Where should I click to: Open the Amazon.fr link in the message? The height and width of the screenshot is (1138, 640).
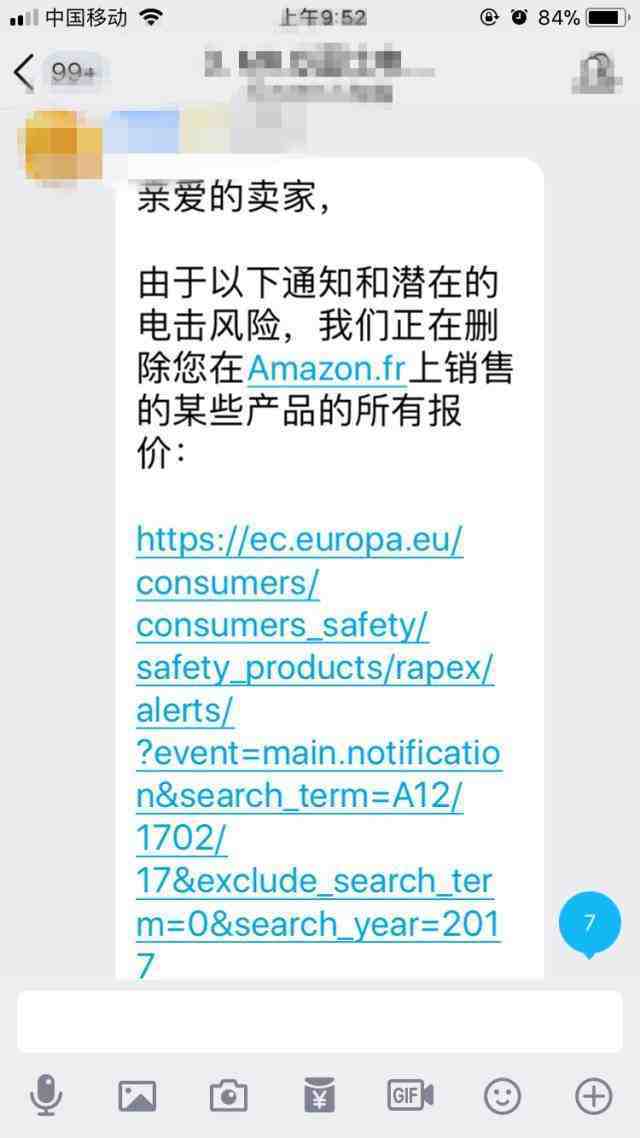(325, 369)
